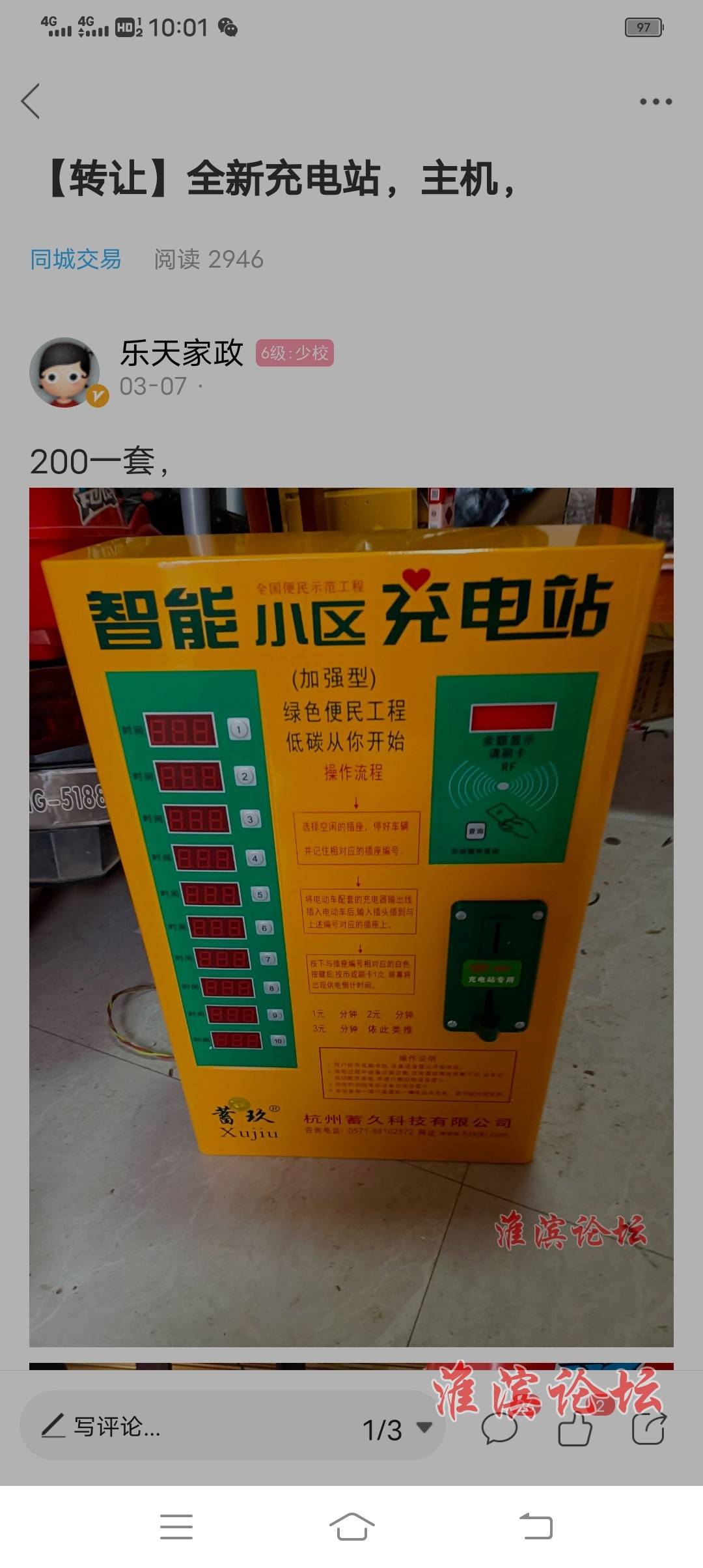The height and width of the screenshot is (1568, 703).
Task: Open the 同城交易 category link
Action: (76, 259)
